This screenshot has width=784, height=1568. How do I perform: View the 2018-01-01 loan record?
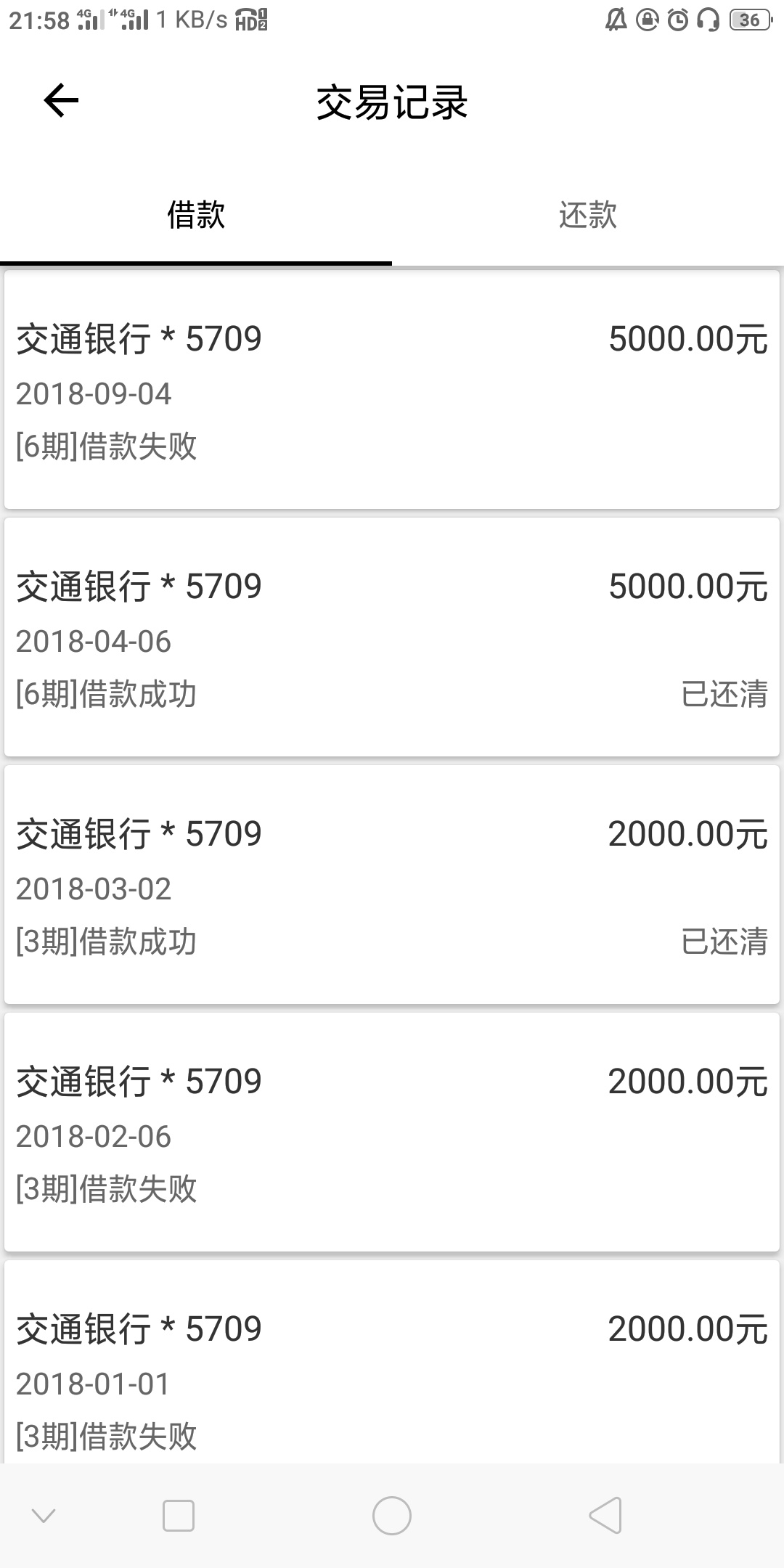tap(392, 1362)
